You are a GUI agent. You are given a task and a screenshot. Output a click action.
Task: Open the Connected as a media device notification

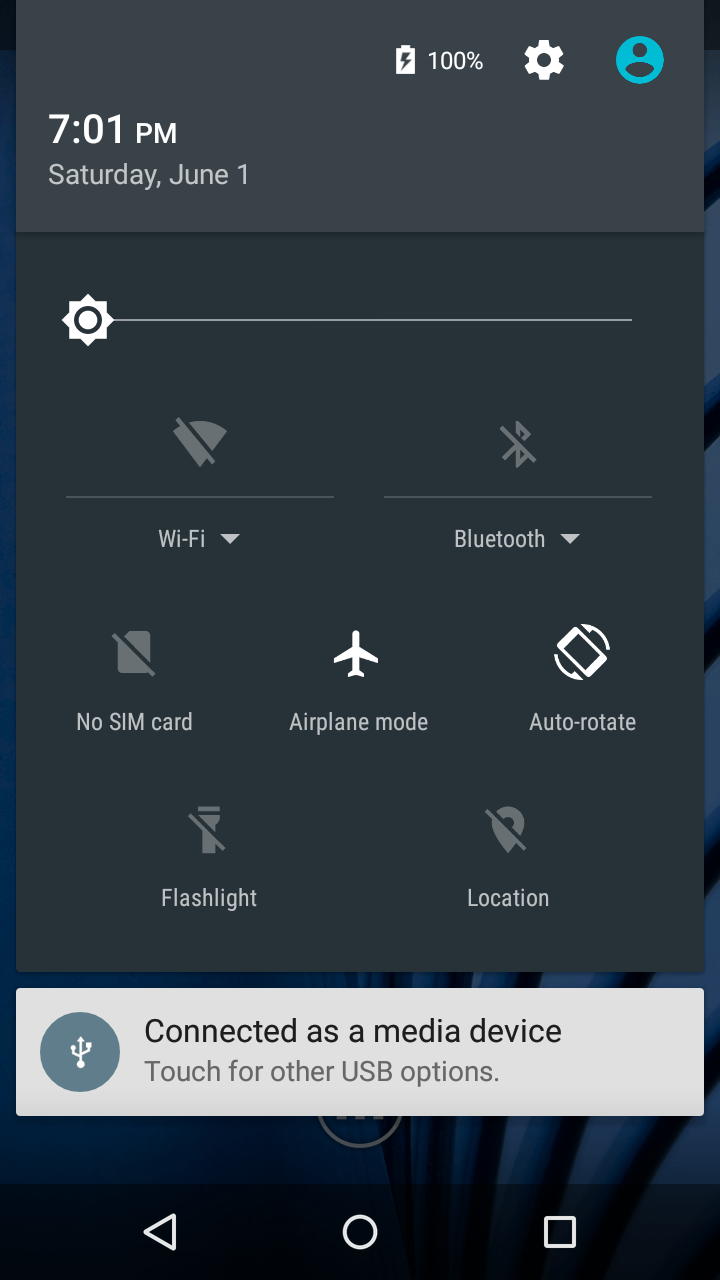point(360,1051)
